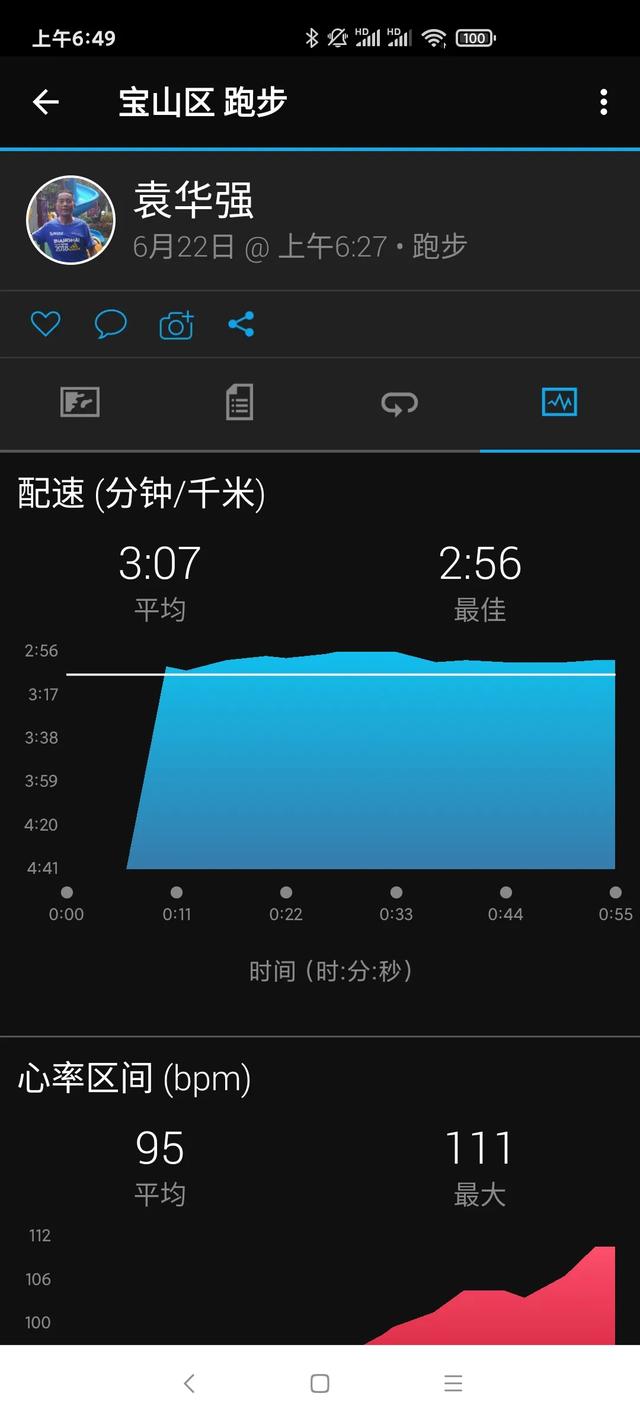Tap the system home button

click(x=320, y=1384)
